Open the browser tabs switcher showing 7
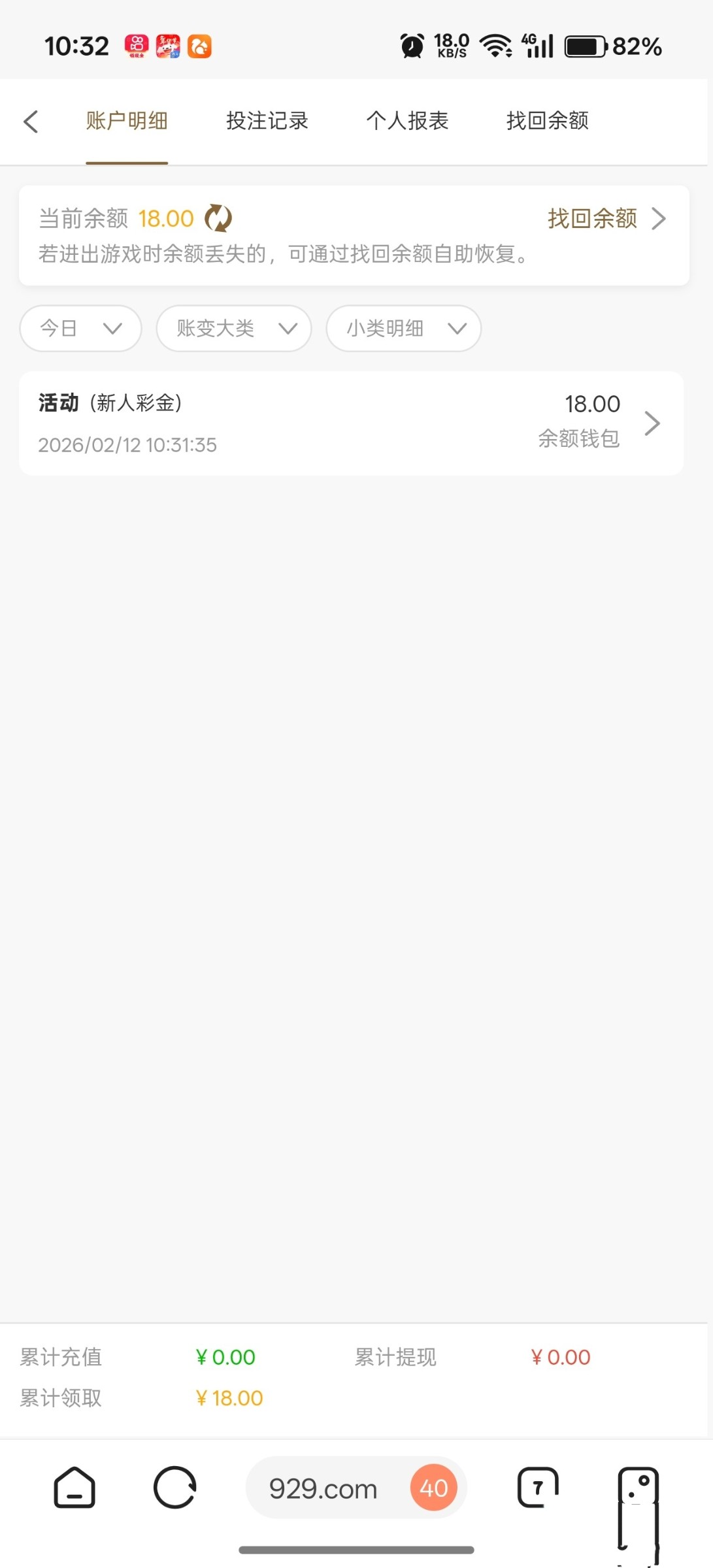 pyautogui.click(x=537, y=1488)
